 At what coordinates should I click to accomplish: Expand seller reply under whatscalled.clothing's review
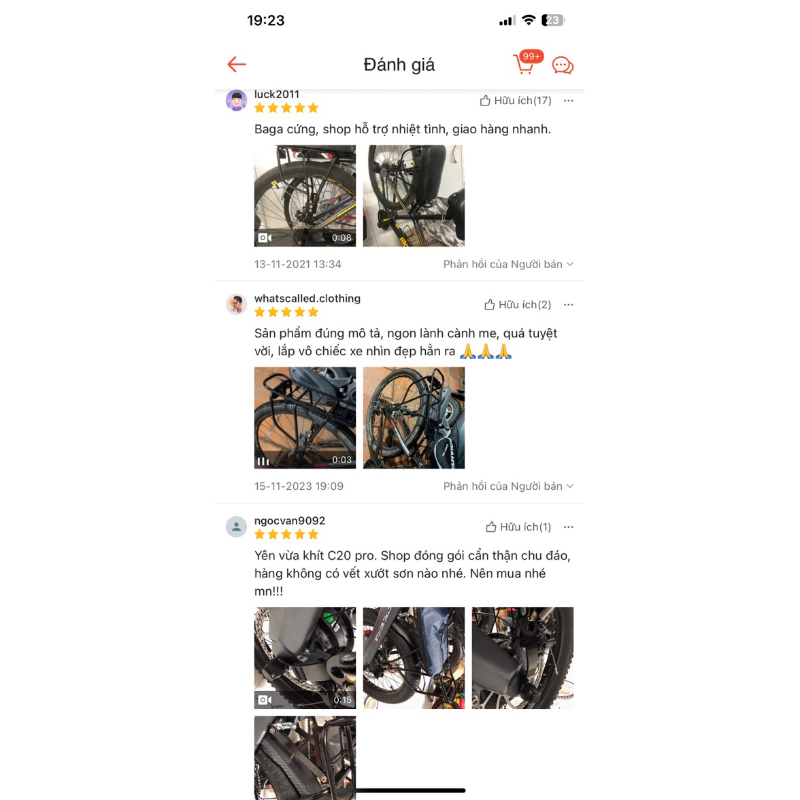tap(508, 486)
